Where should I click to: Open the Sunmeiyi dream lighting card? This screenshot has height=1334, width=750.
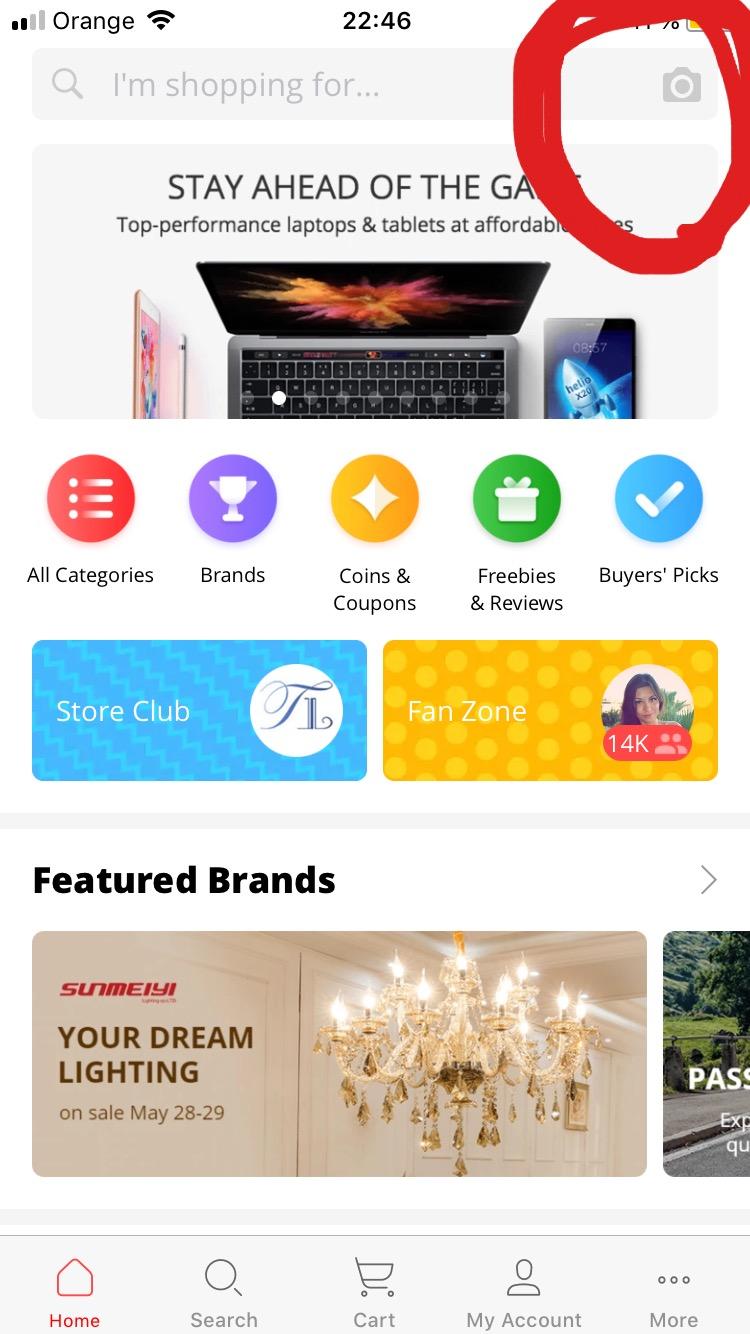pos(339,1053)
